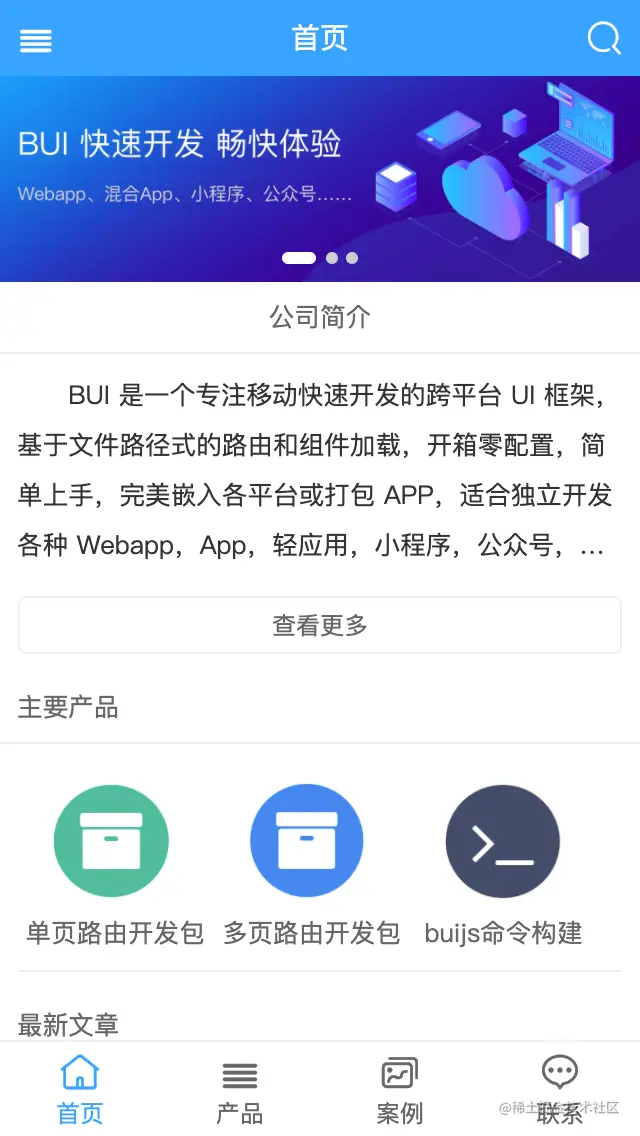The height and width of the screenshot is (1136, 640).
Task: Switch to the 产品 tab
Action: pos(240,1090)
